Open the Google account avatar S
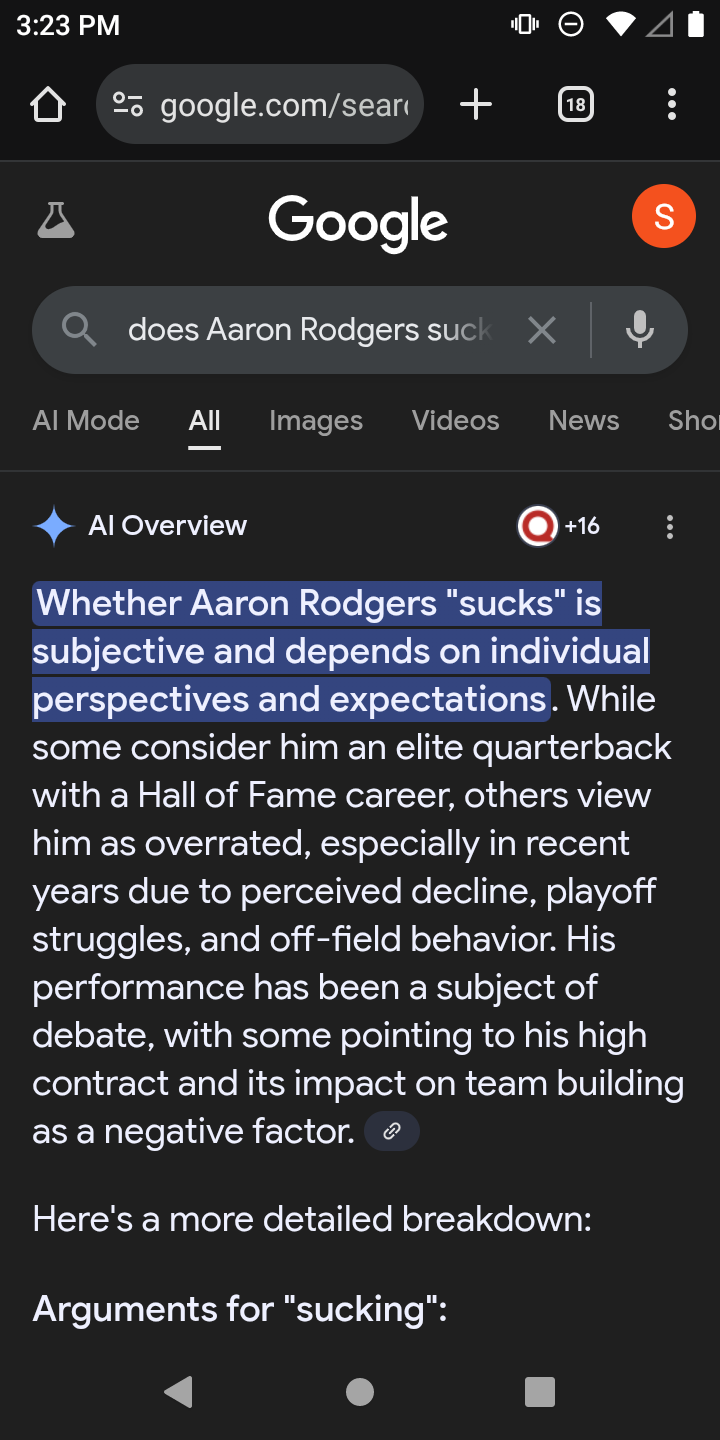This screenshot has height=1440, width=720. [x=663, y=216]
